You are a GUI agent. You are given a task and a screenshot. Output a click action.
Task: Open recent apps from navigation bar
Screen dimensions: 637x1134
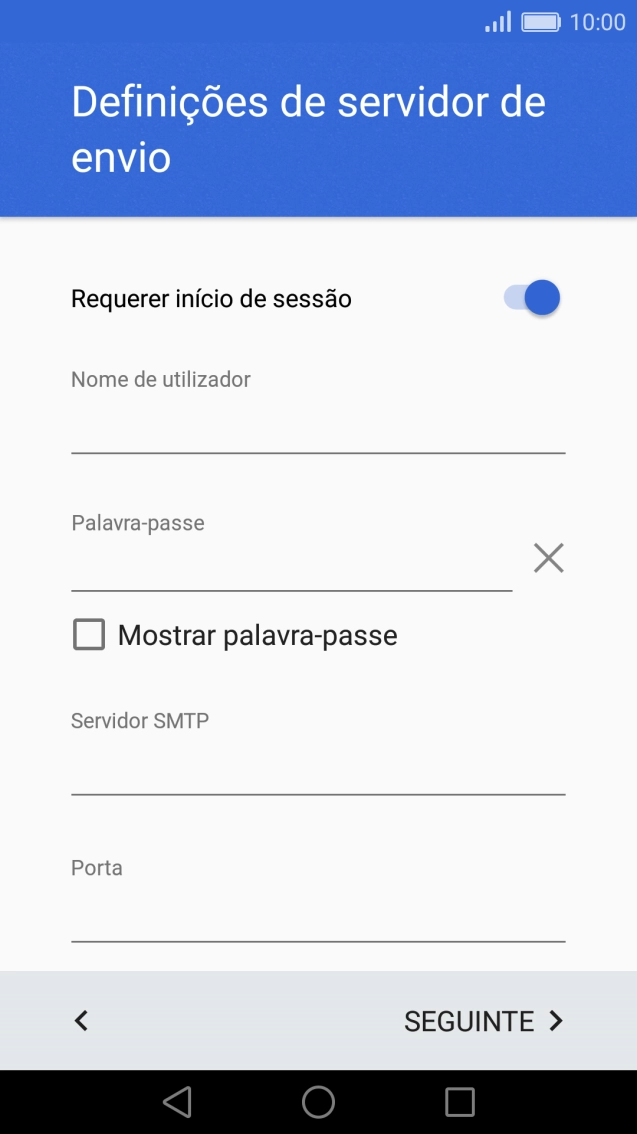tap(459, 1102)
